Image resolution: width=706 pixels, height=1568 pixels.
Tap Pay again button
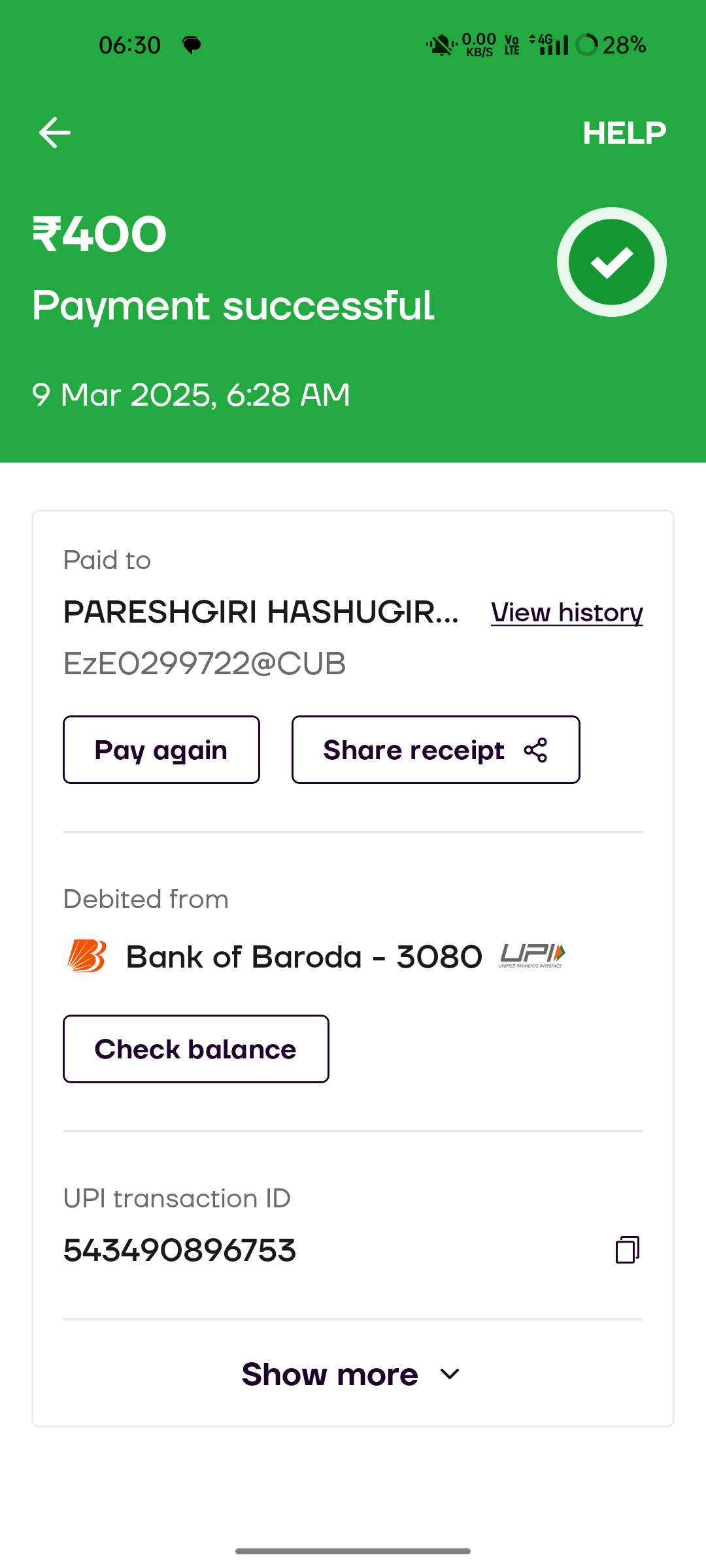tap(161, 749)
